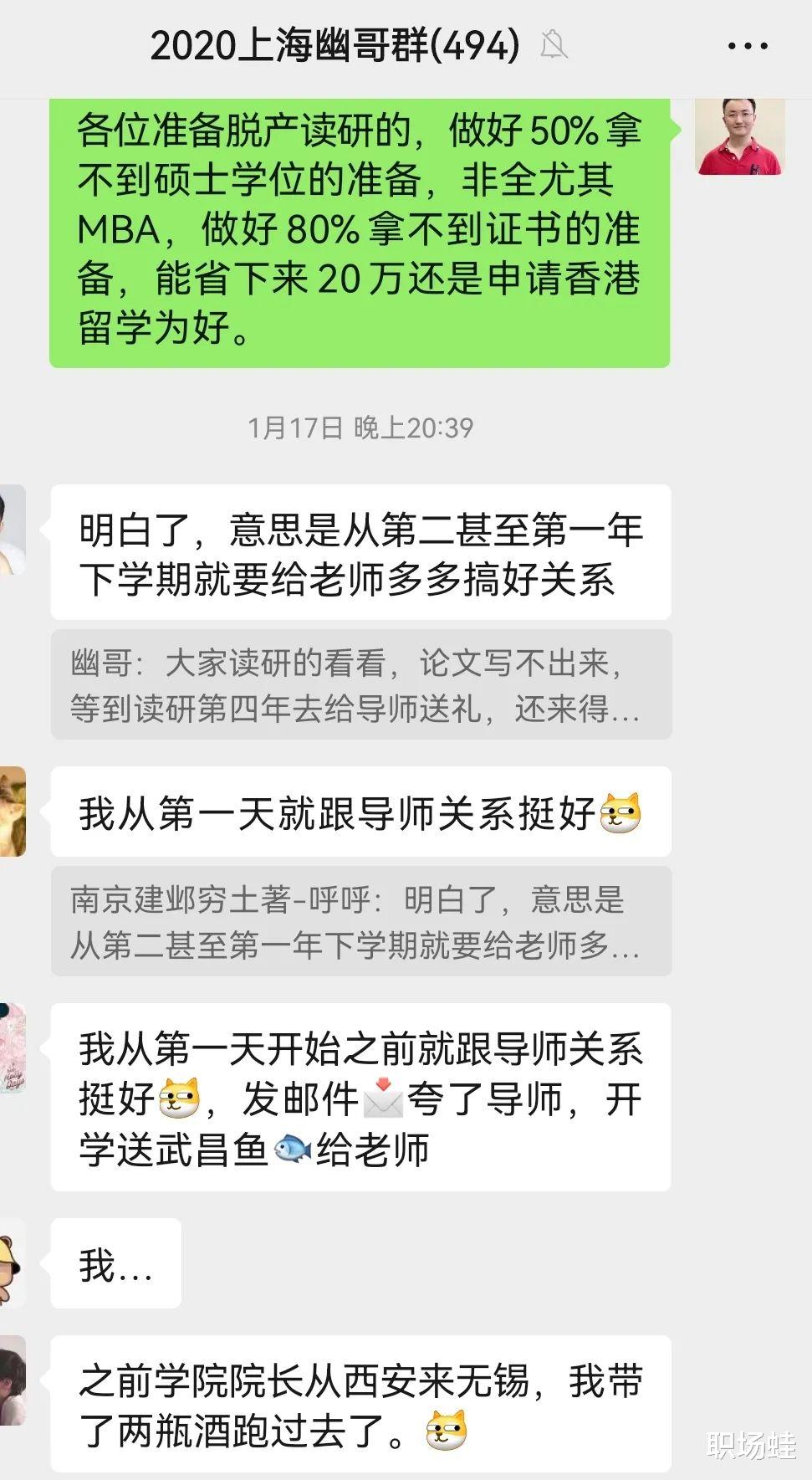Click the group title 2020上海幽哥群(494)
812x1480 pixels.
(x=335, y=48)
